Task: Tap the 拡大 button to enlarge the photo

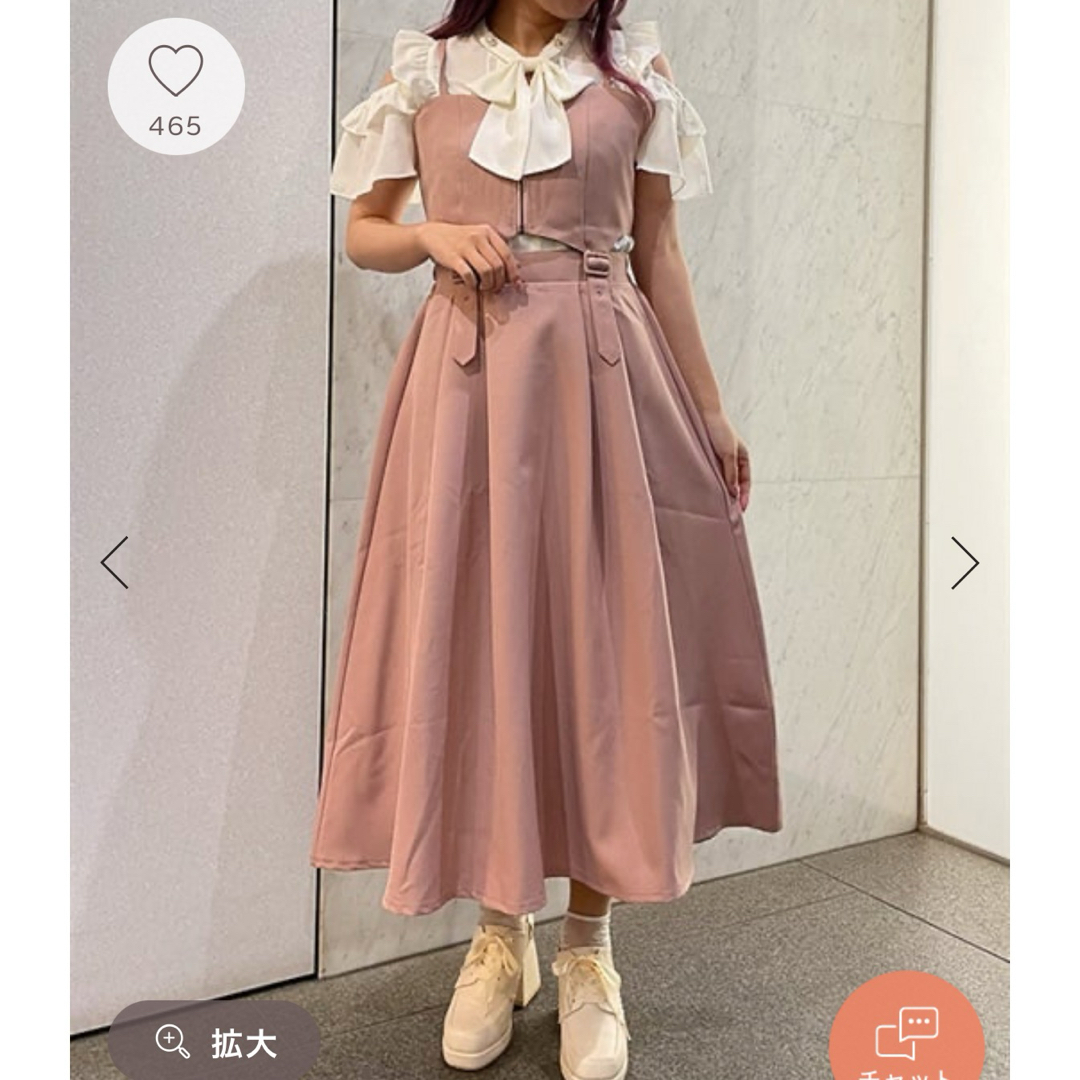Action: [x=214, y=1043]
